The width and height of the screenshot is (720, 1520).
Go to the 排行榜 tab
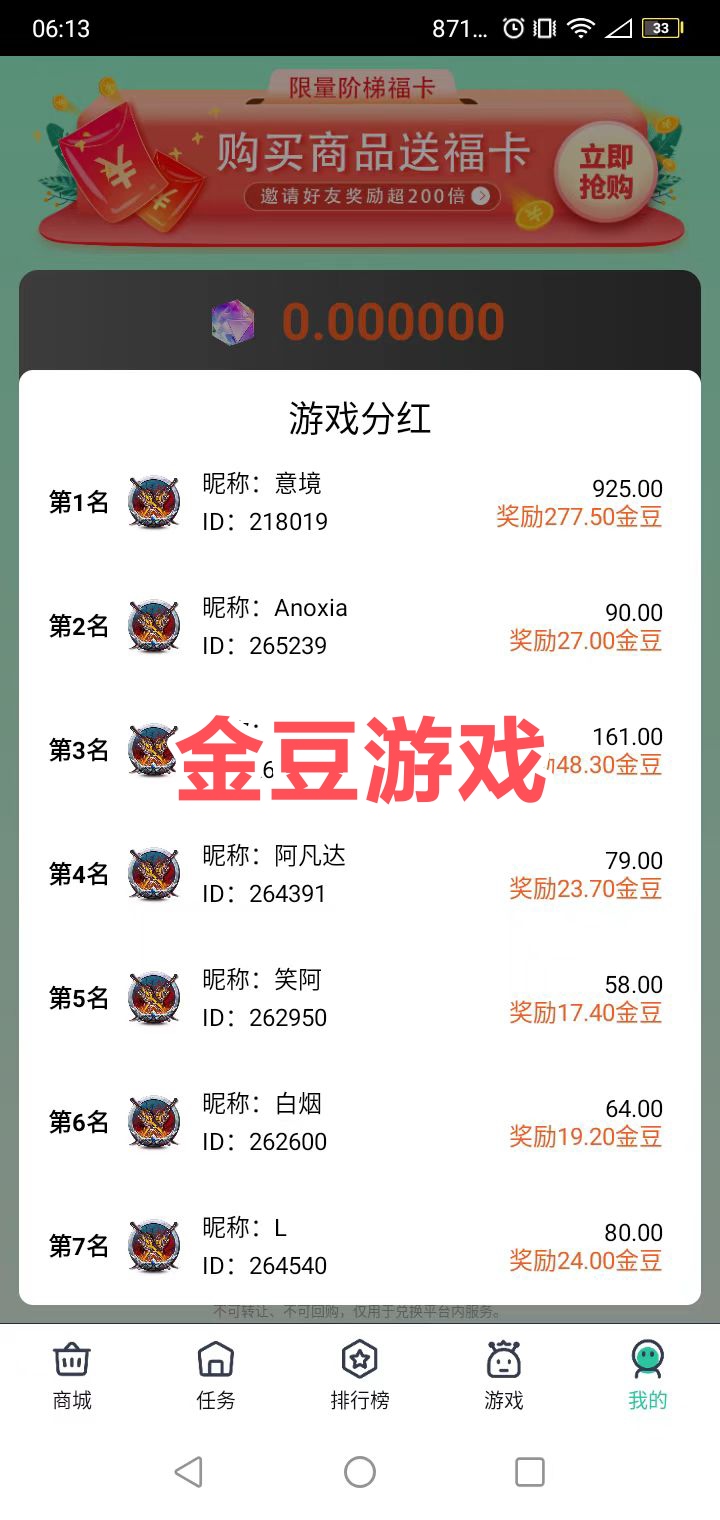point(360,1376)
